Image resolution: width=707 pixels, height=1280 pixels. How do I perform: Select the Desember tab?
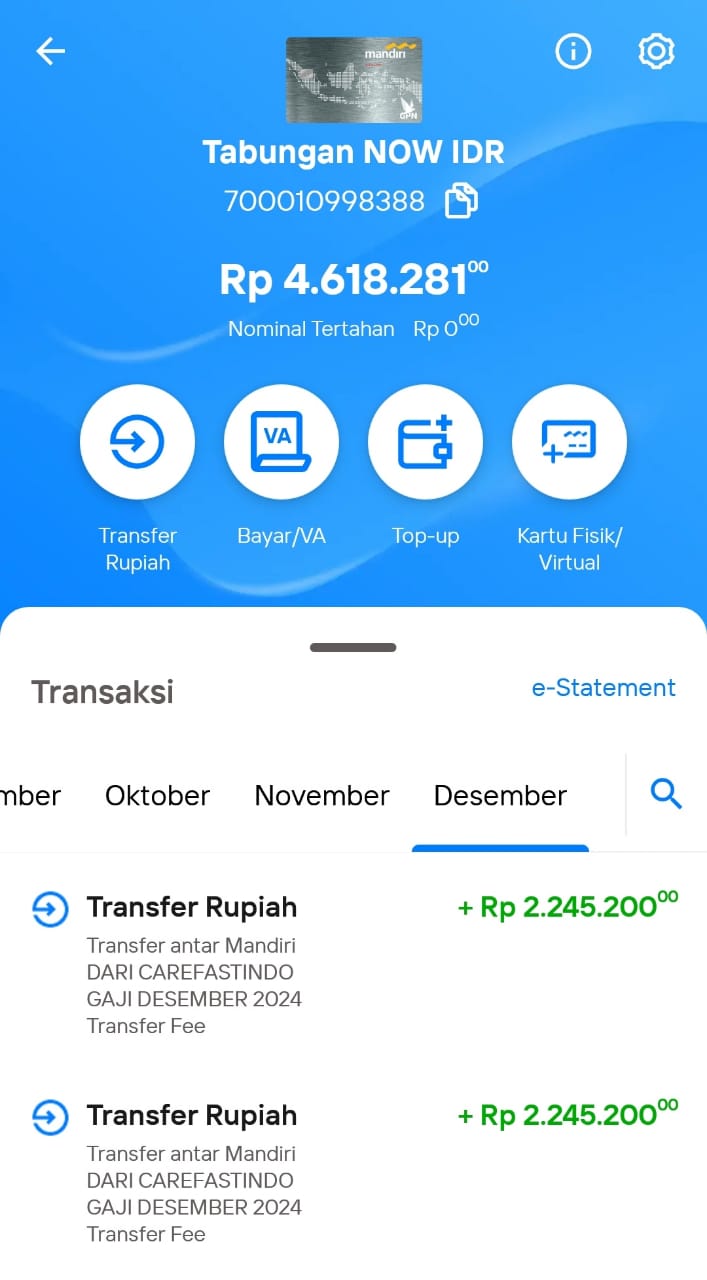pyautogui.click(x=500, y=796)
